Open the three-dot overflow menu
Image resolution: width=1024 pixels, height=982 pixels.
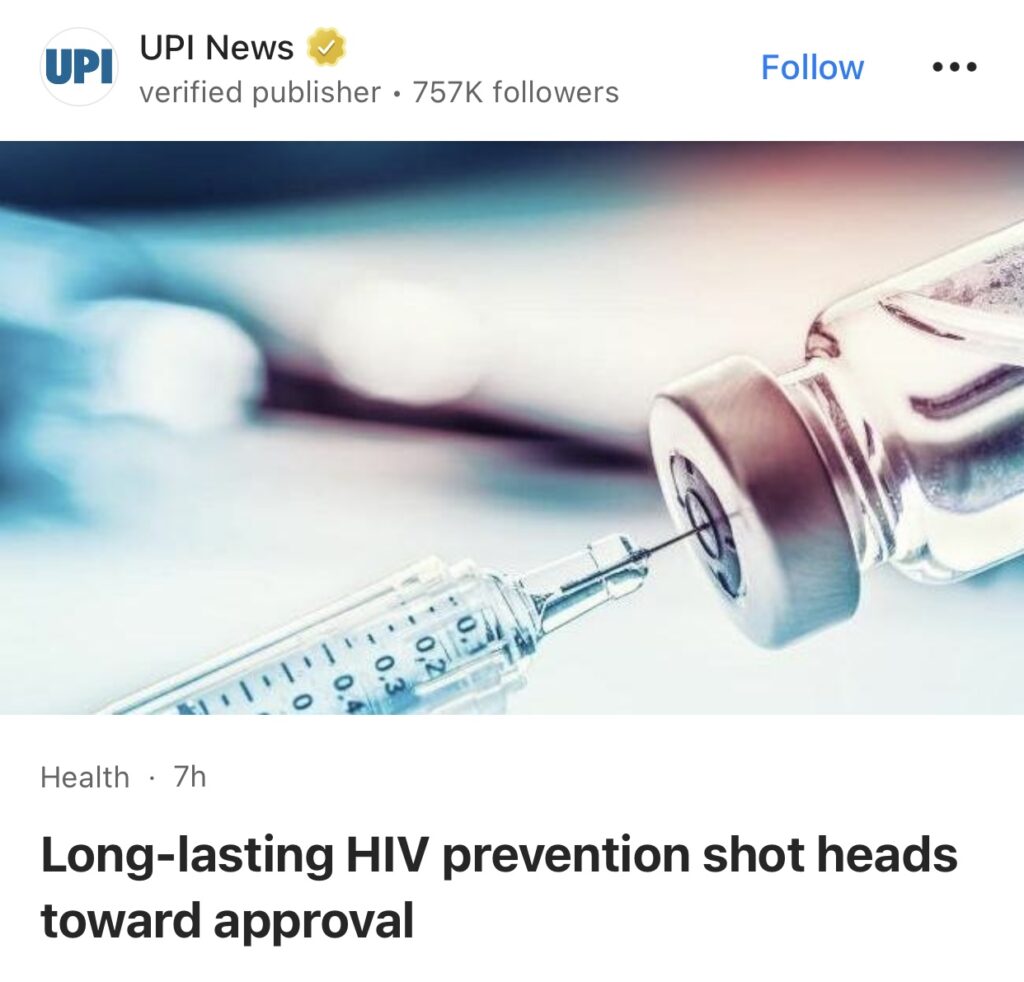pos(954,68)
